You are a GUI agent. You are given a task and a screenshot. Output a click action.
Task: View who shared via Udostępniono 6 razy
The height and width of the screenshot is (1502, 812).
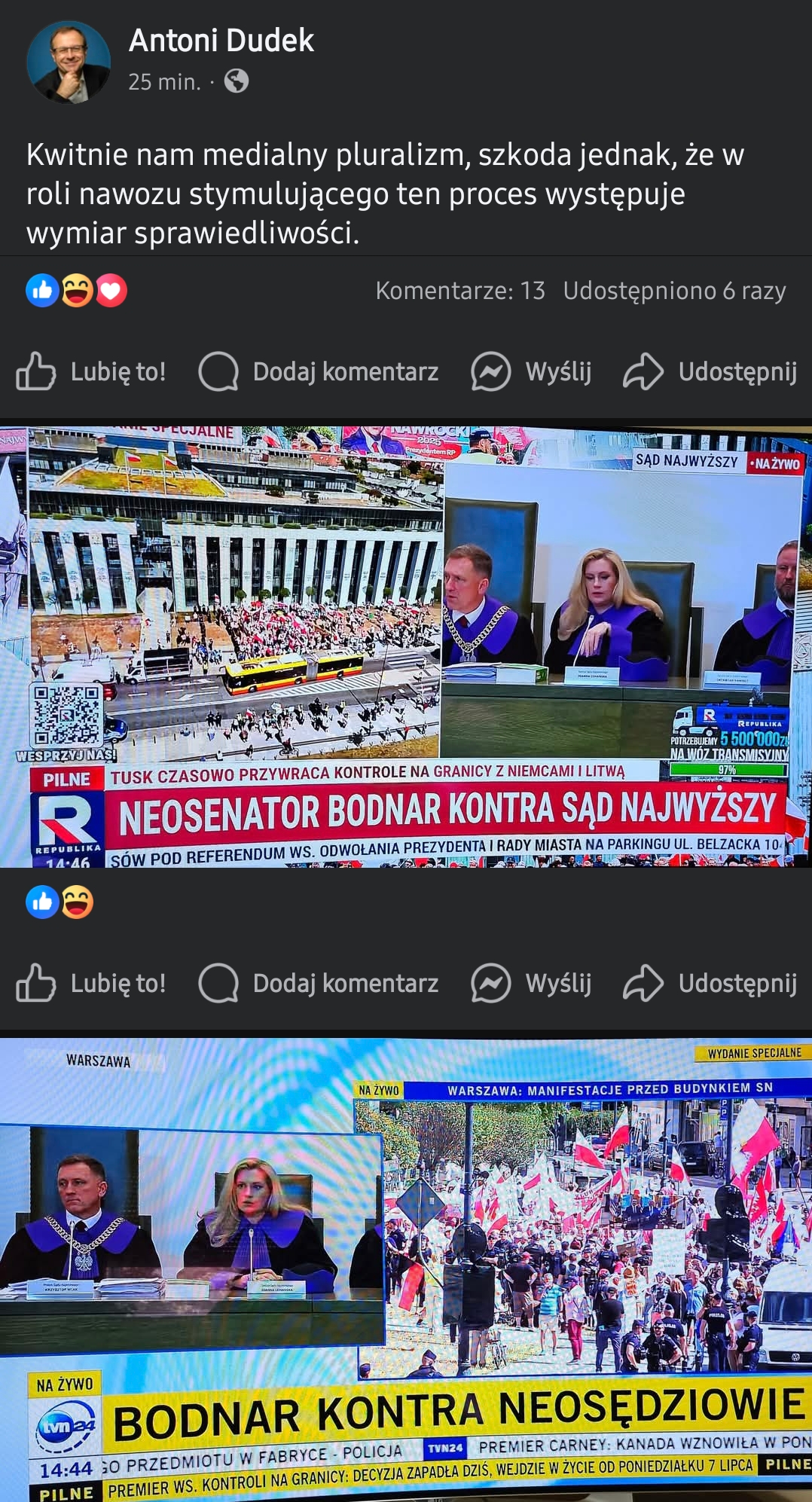(674, 291)
